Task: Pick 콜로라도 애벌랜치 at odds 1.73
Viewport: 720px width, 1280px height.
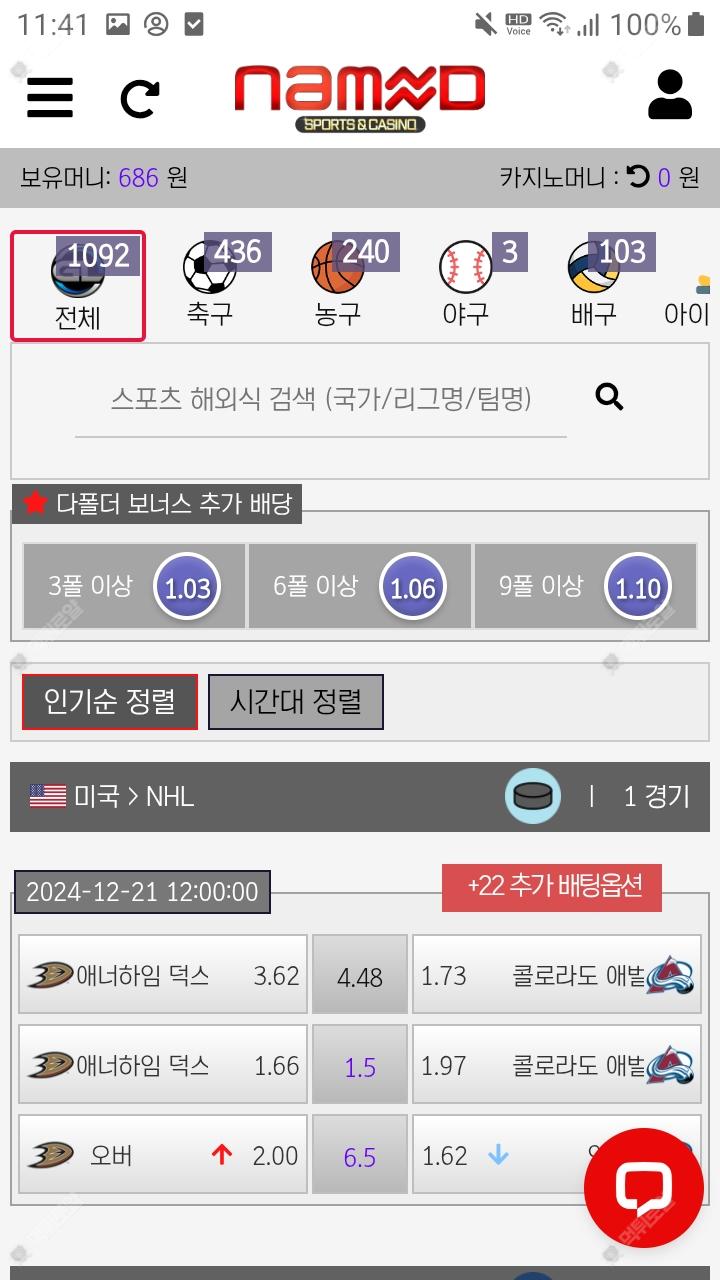Action: (x=556, y=976)
